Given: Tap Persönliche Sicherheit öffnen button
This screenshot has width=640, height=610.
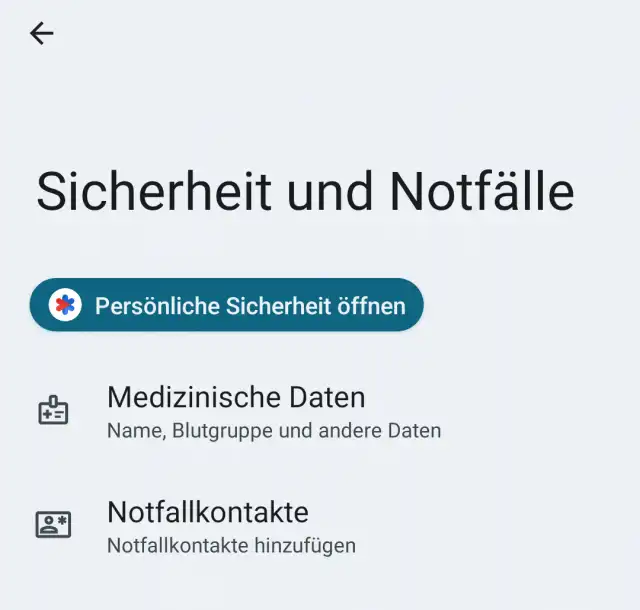Looking at the screenshot, I should pos(227,305).
